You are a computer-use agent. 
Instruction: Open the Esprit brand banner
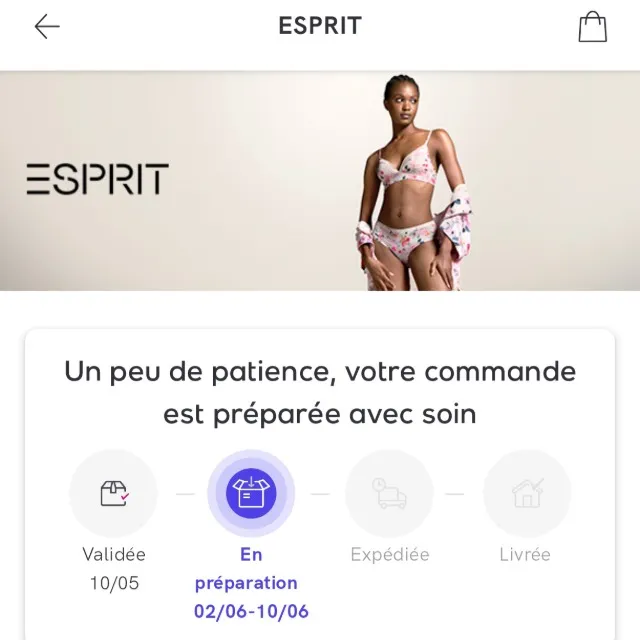tap(320, 180)
